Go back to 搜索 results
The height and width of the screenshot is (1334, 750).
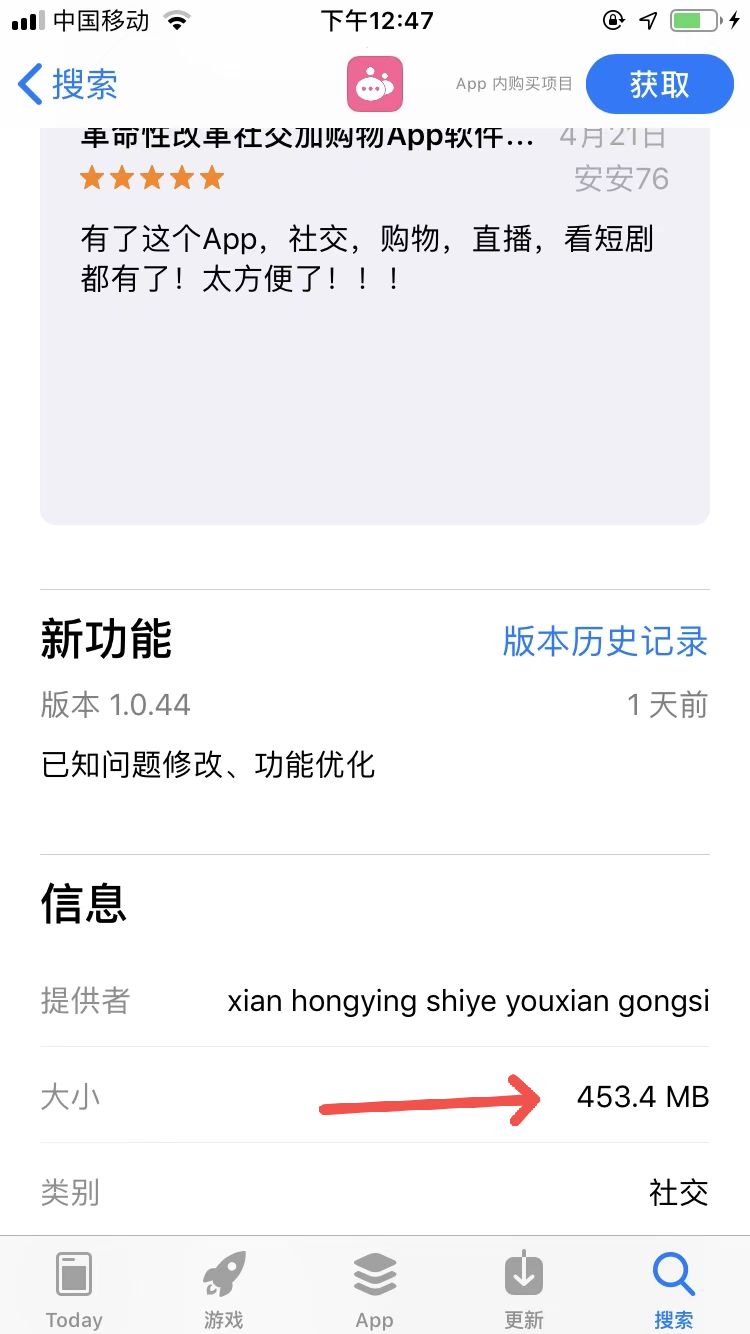click(68, 85)
